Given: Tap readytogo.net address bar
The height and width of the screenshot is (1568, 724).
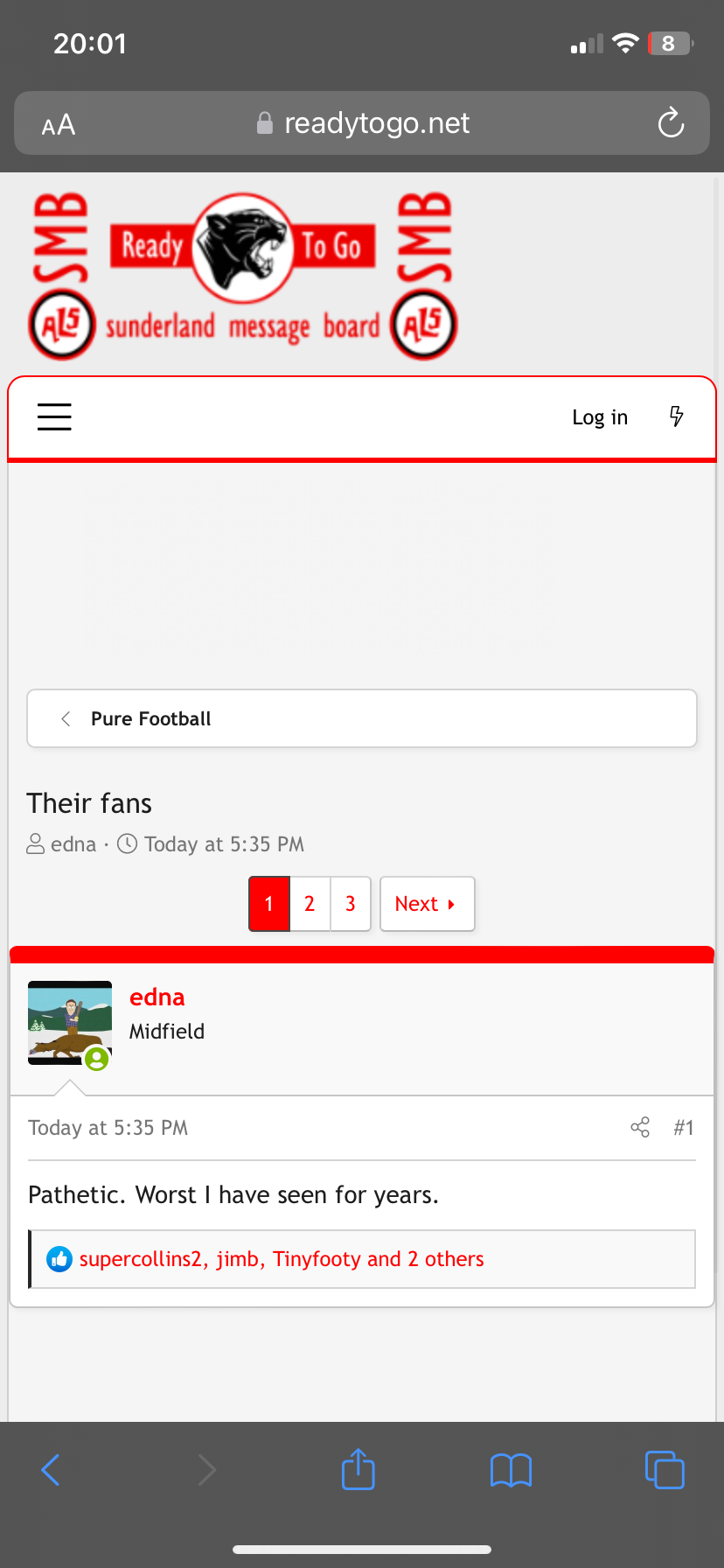Looking at the screenshot, I should [362, 123].
